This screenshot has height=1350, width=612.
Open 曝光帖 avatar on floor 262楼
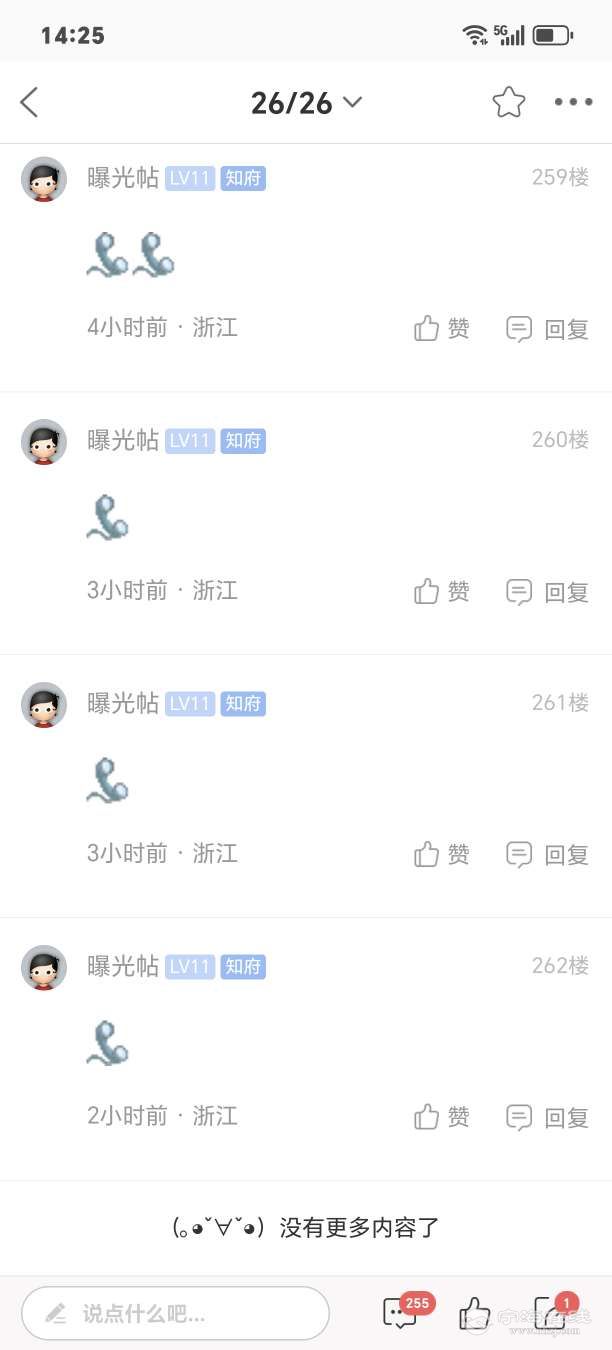click(44, 967)
